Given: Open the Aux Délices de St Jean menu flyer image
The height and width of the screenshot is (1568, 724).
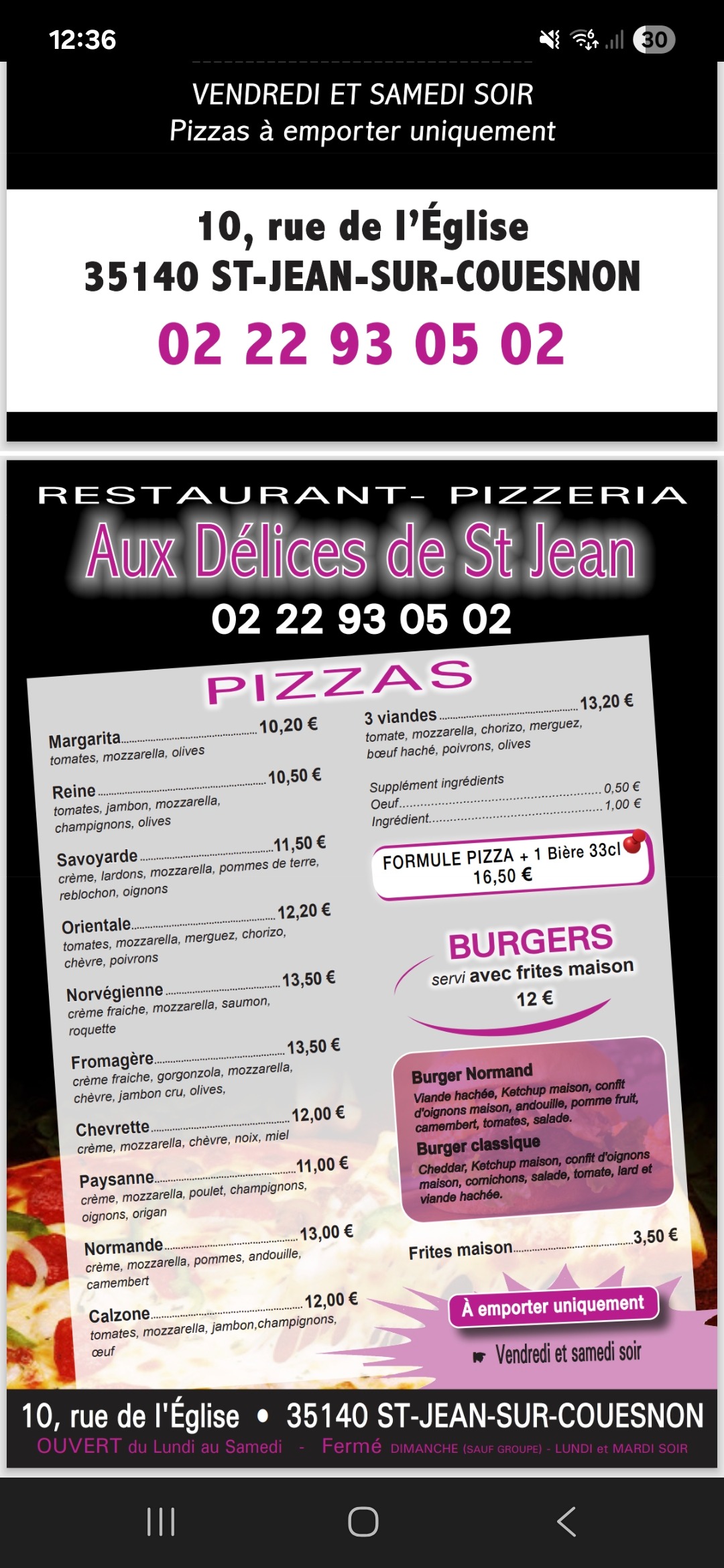Looking at the screenshot, I should click(x=362, y=965).
